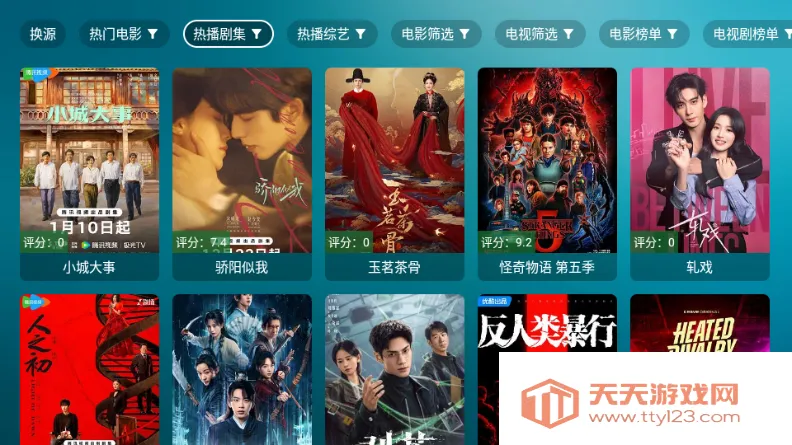Show the 电影榜单 ranking

(645, 34)
